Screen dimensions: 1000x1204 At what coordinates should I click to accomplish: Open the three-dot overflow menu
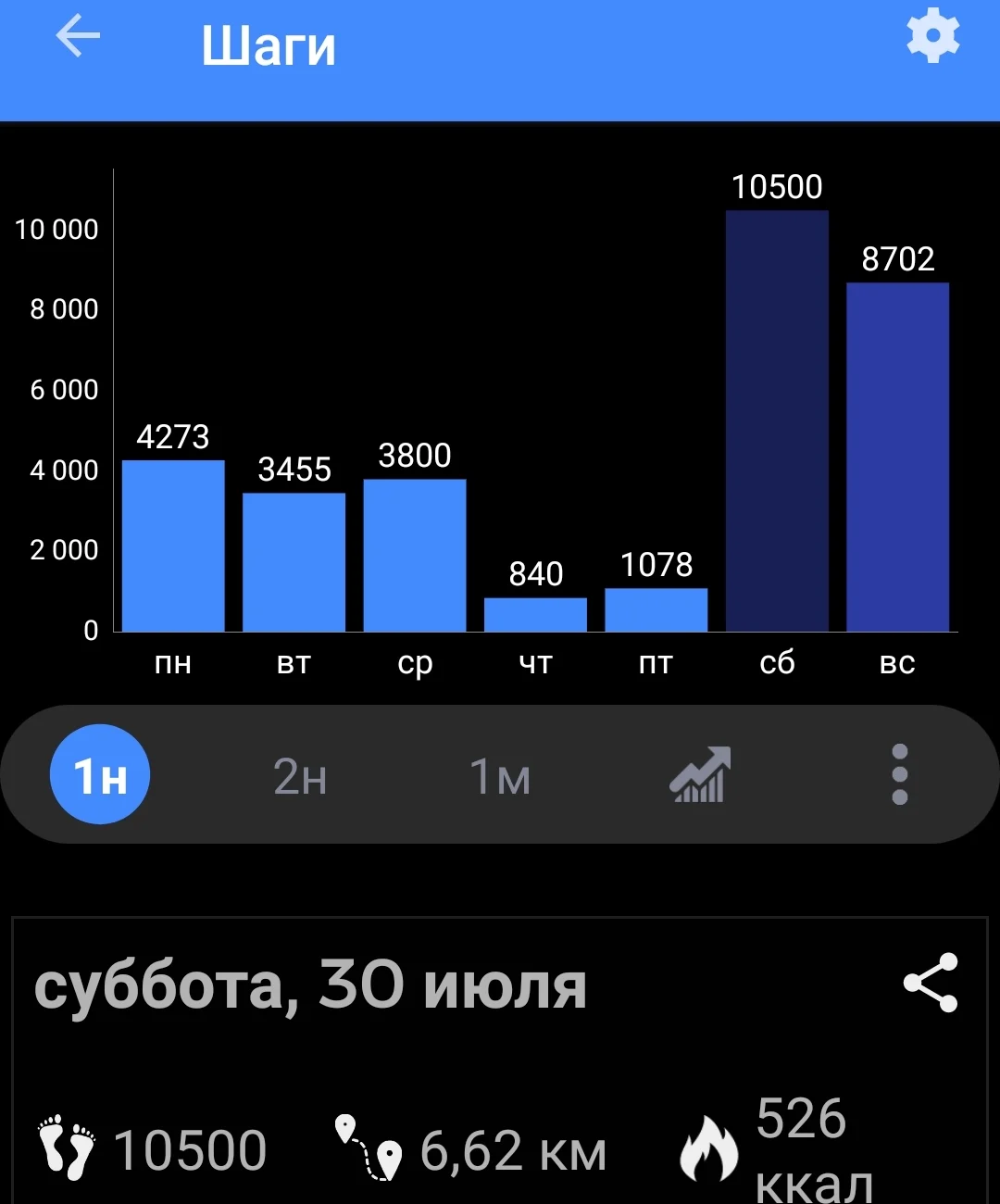tap(899, 774)
